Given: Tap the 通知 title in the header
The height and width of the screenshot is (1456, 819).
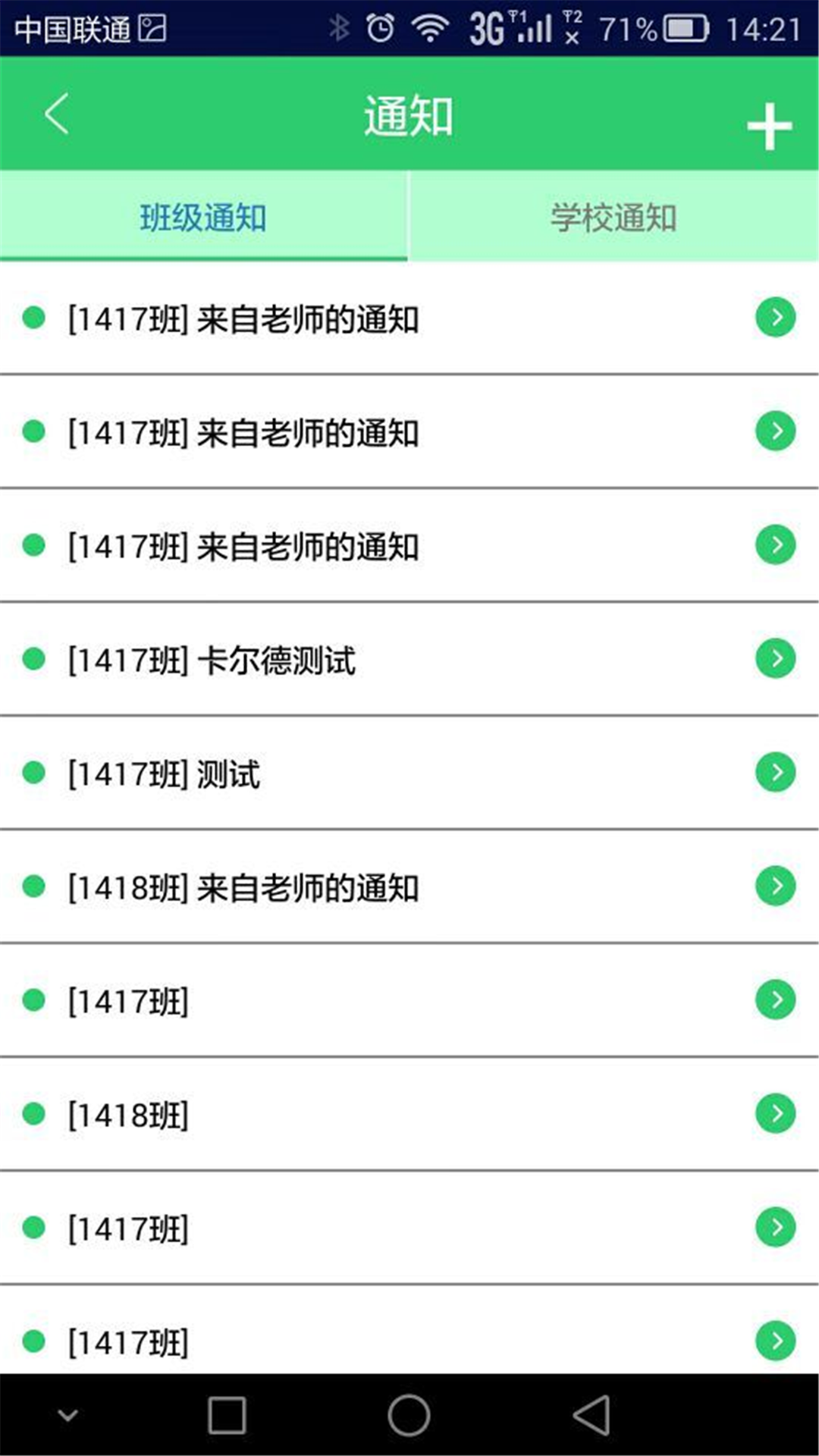Looking at the screenshot, I should coord(409,115).
